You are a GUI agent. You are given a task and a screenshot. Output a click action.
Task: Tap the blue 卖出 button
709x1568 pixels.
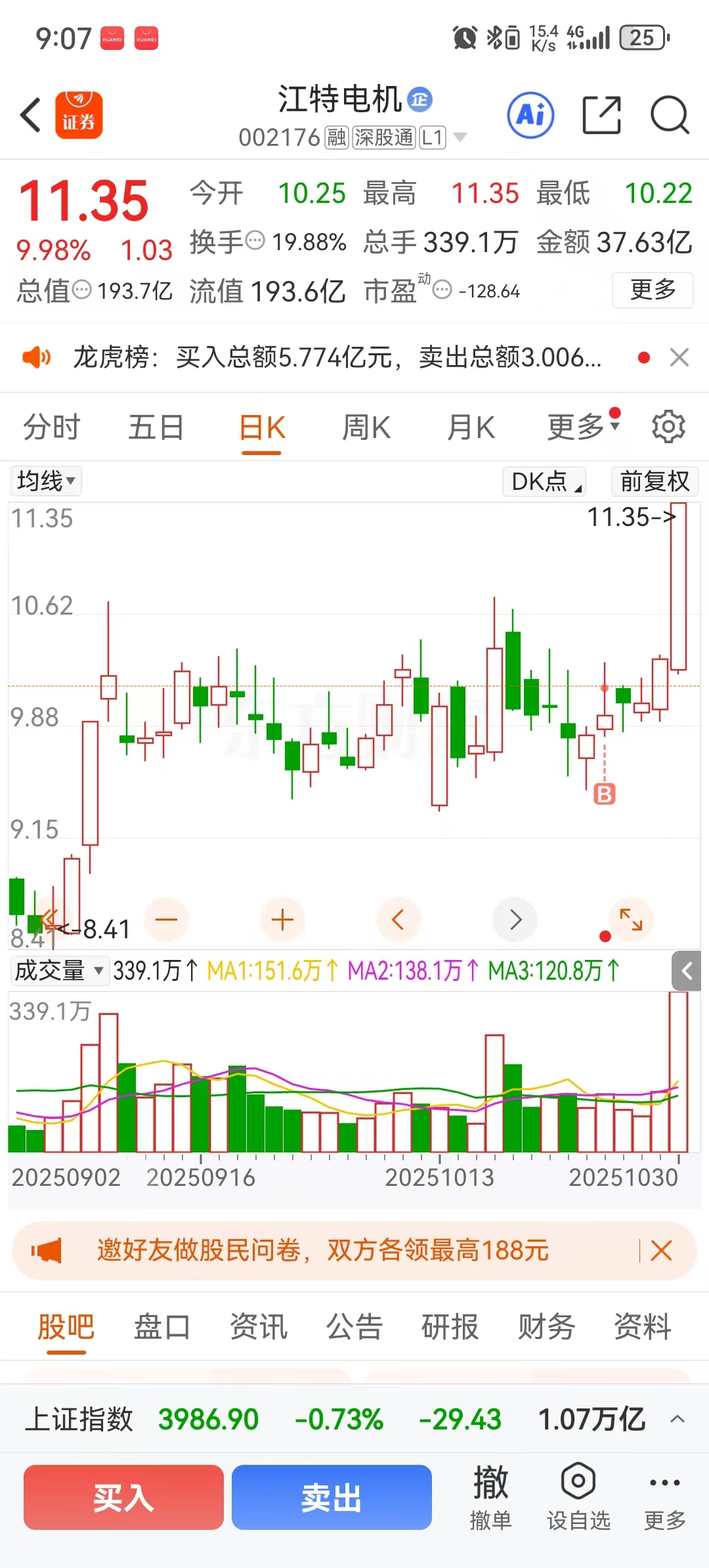point(332,1498)
